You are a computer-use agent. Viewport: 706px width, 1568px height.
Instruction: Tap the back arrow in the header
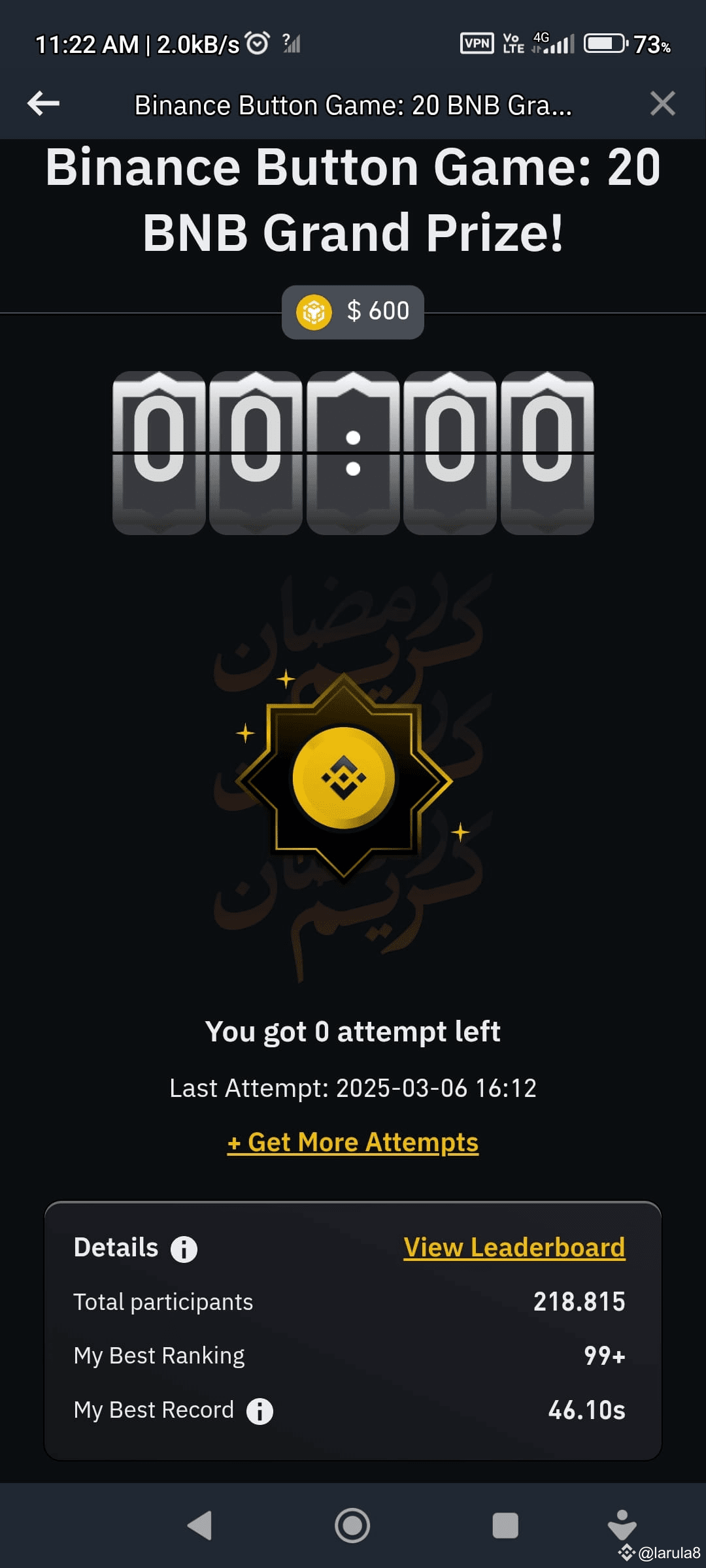[x=42, y=103]
